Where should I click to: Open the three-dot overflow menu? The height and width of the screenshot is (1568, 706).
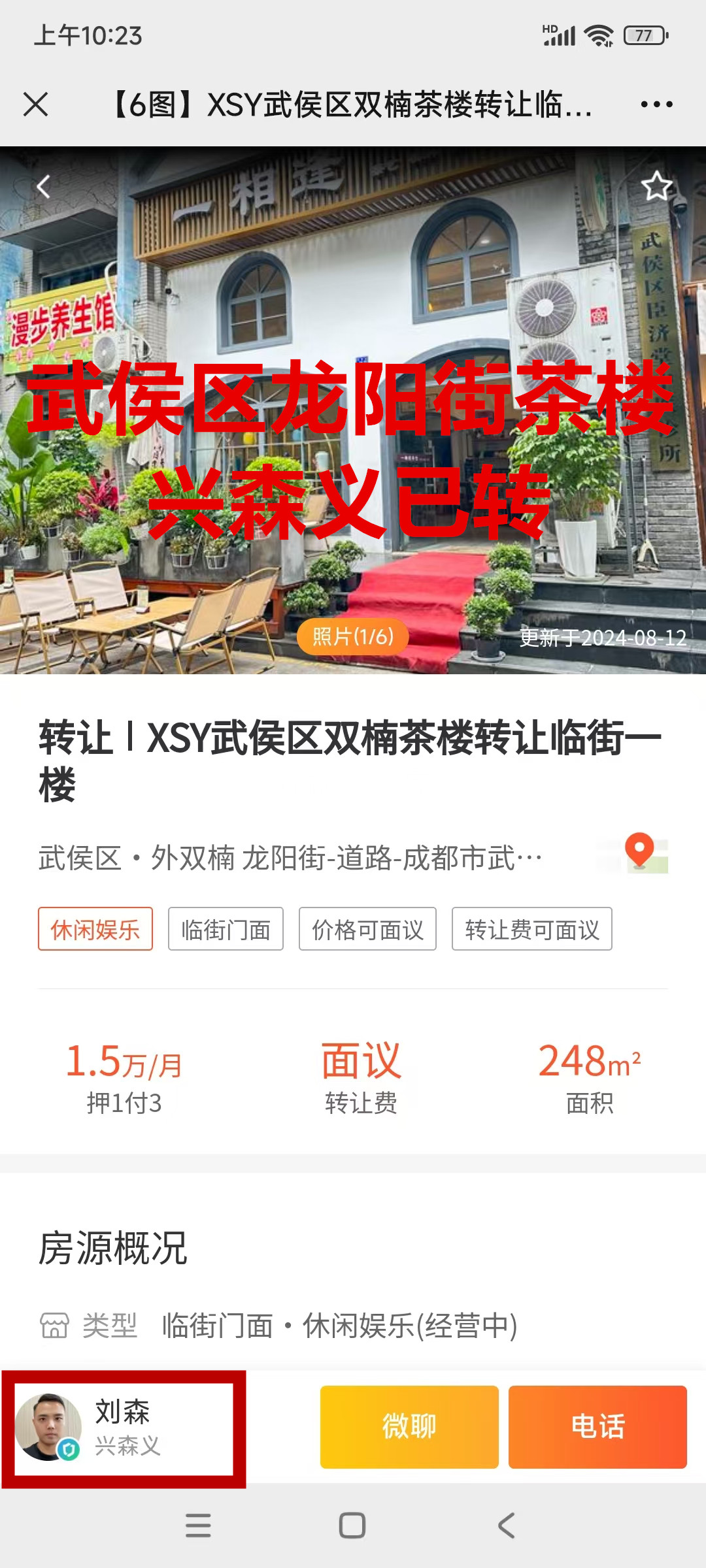[656, 105]
